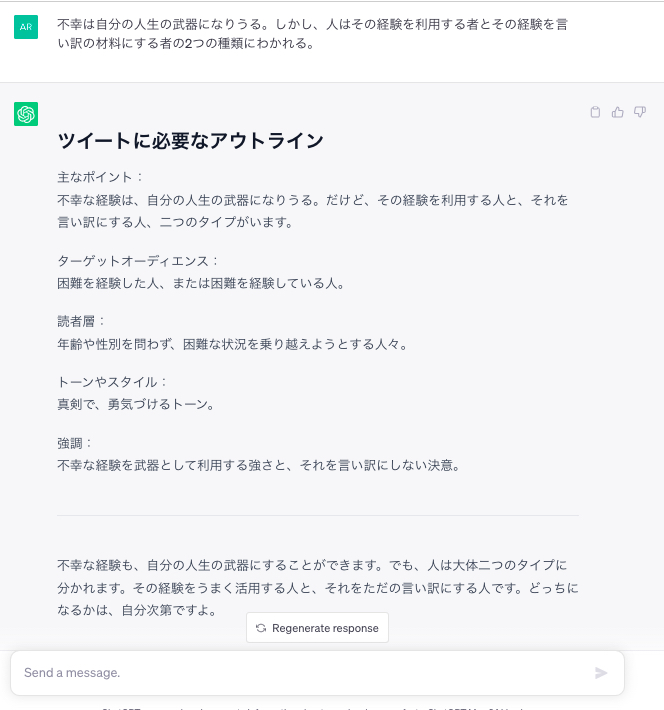Tap the send message arrow icon
Image resolution: width=664 pixels, height=710 pixels.
tap(601, 673)
